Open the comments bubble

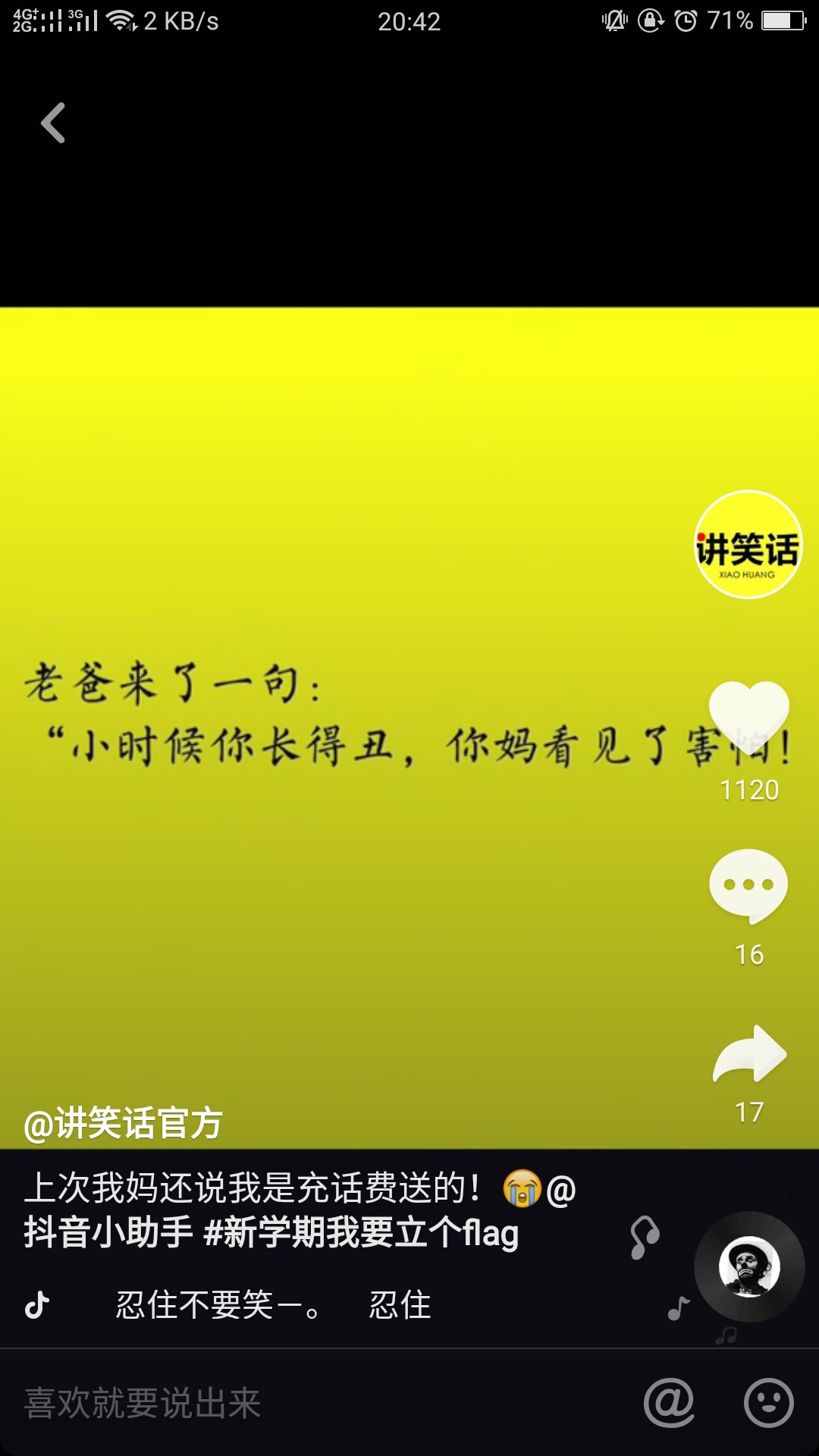point(748,886)
